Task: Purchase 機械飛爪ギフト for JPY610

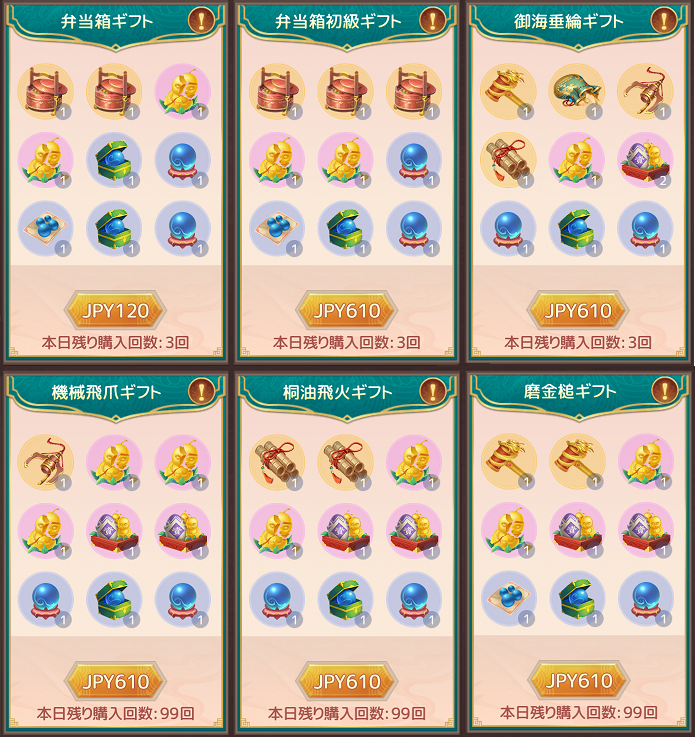Action: click(x=116, y=682)
